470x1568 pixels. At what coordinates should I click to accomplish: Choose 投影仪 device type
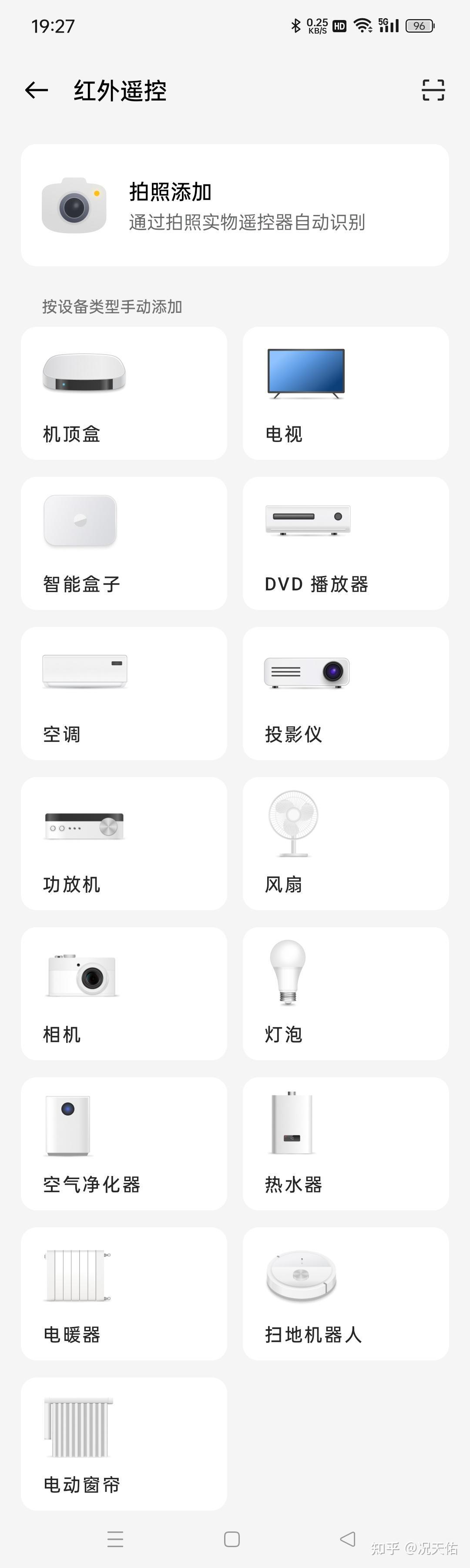point(345,694)
